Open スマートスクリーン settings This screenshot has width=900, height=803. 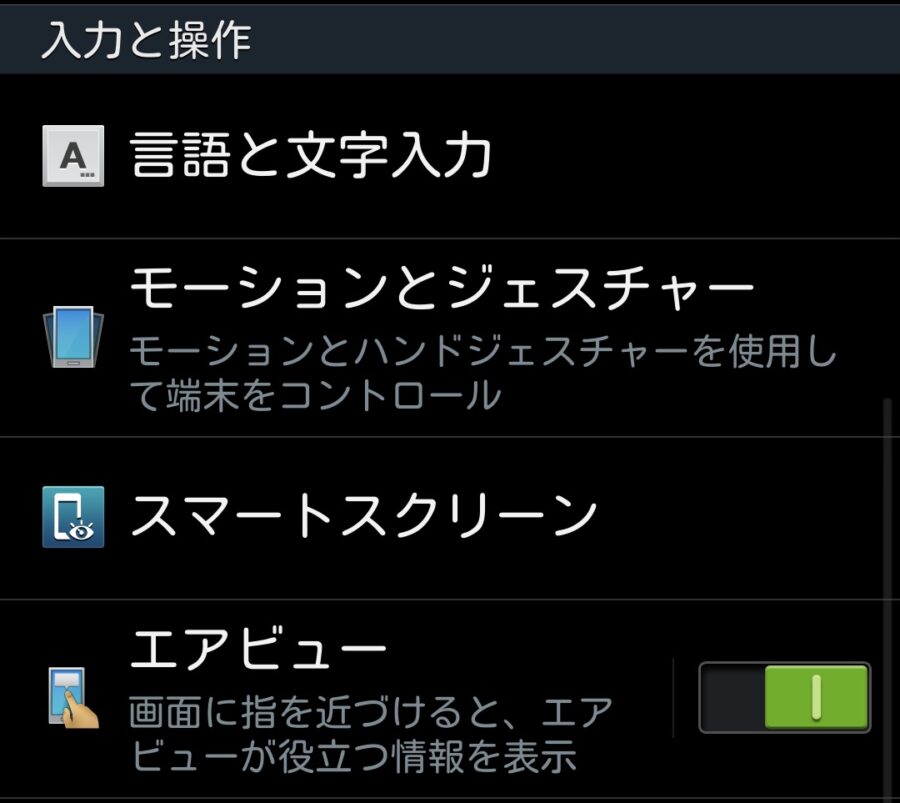[364, 517]
